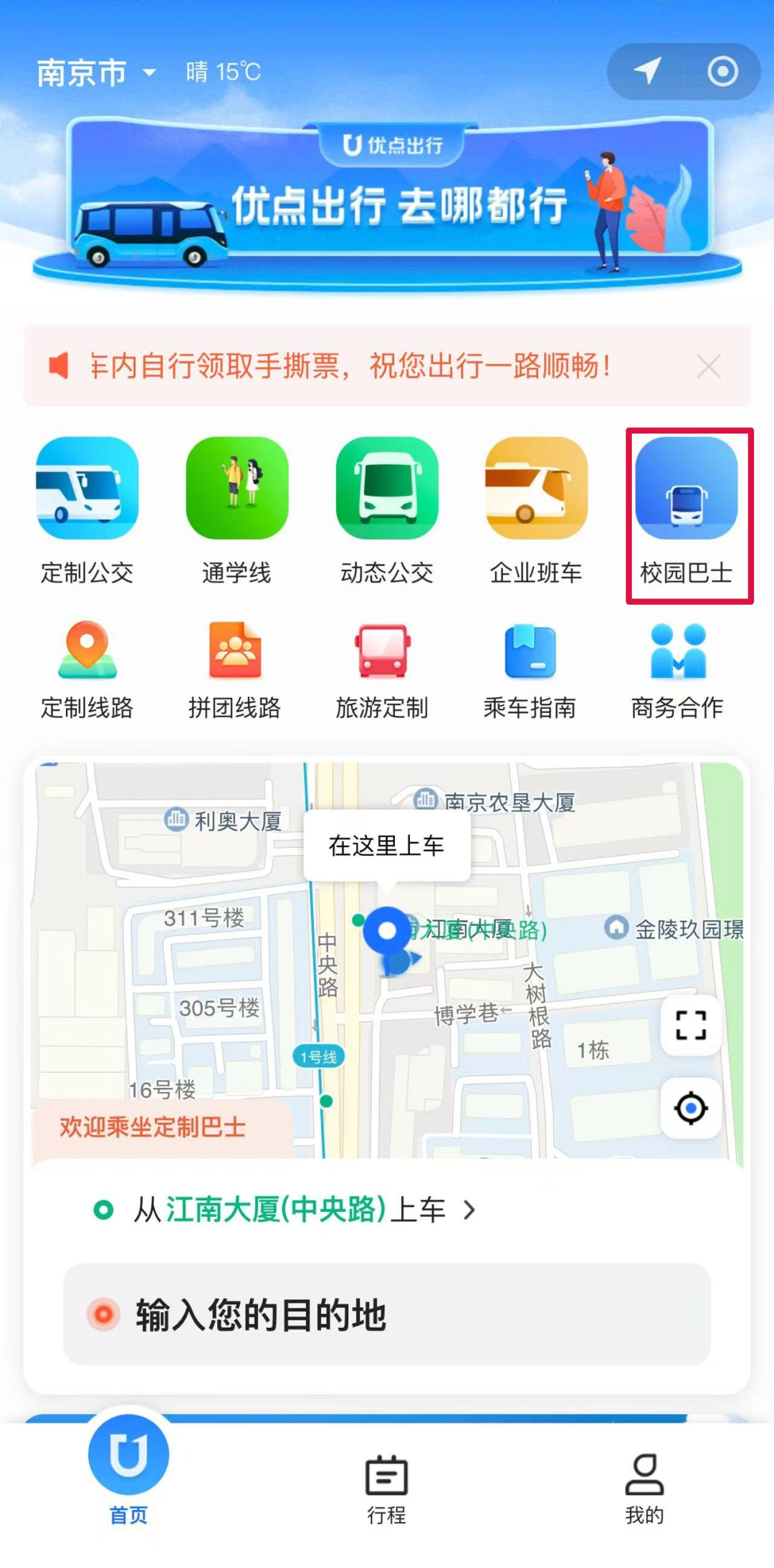
Task: Dismiss the red announcement notice
Action: click(x=708, y=366)
